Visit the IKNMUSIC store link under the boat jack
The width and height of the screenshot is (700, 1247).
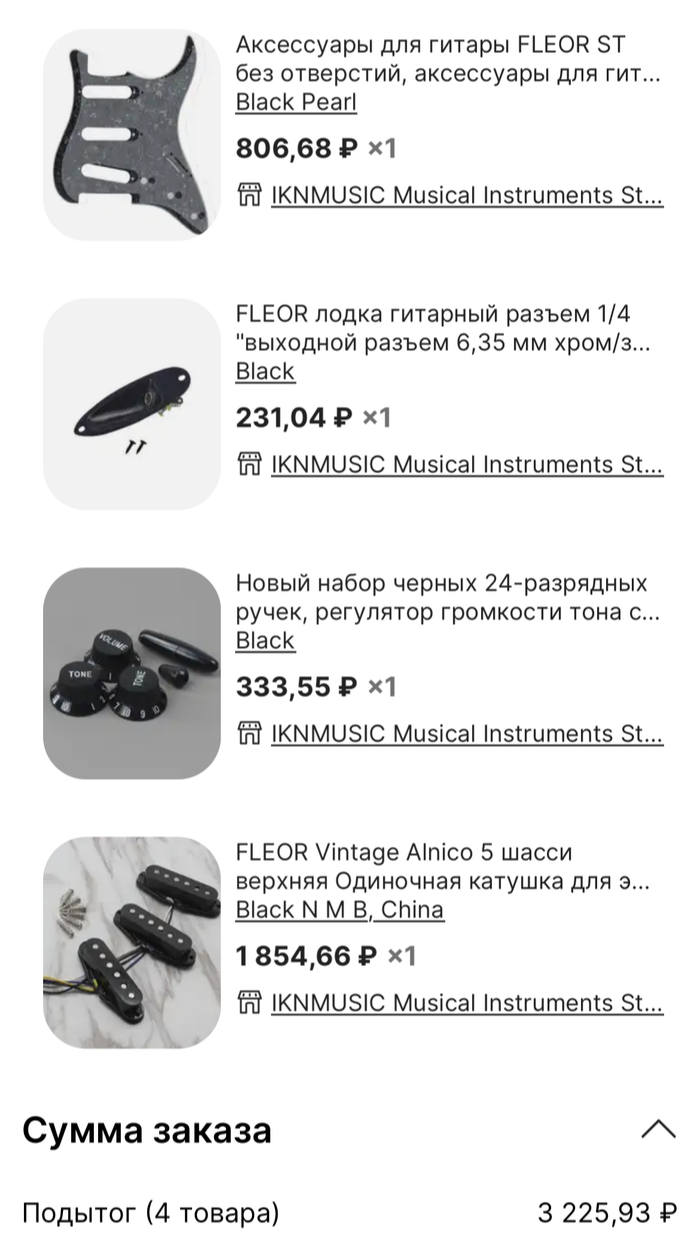(x=466, y=465)
